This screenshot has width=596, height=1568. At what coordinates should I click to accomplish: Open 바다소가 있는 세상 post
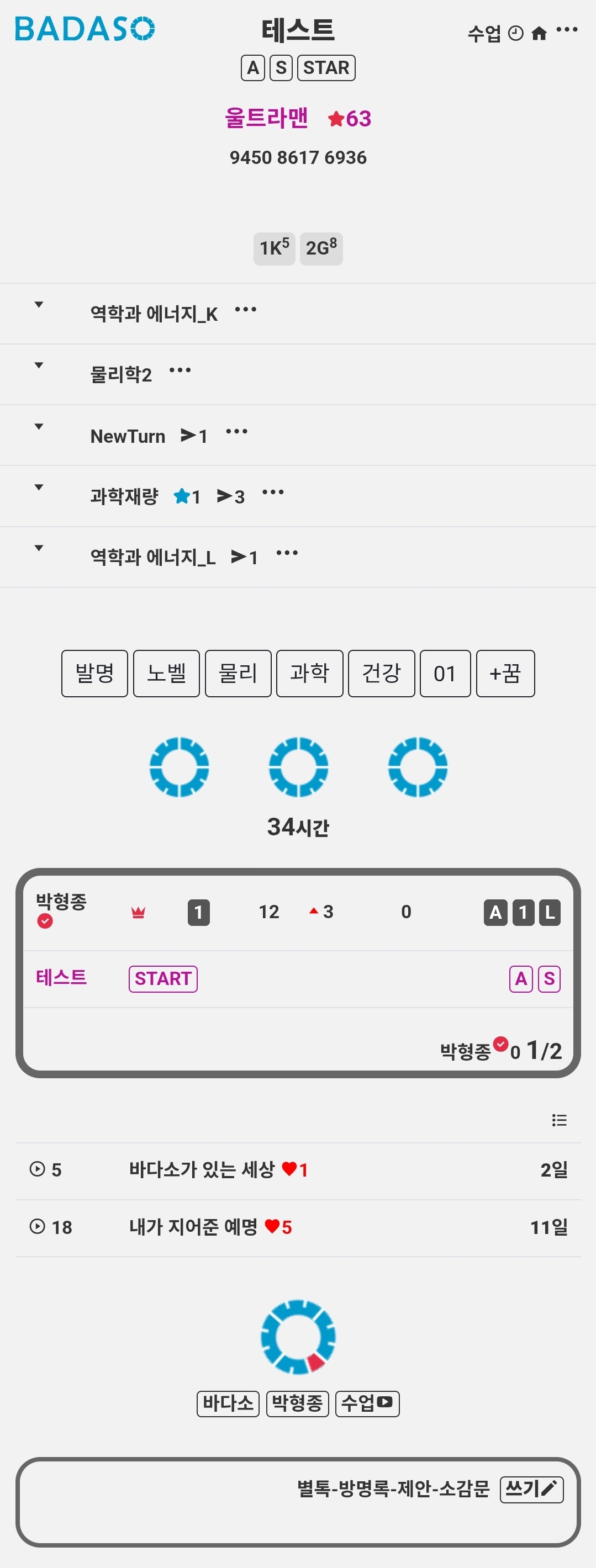pyautogui.click(x=202, y=1169)
